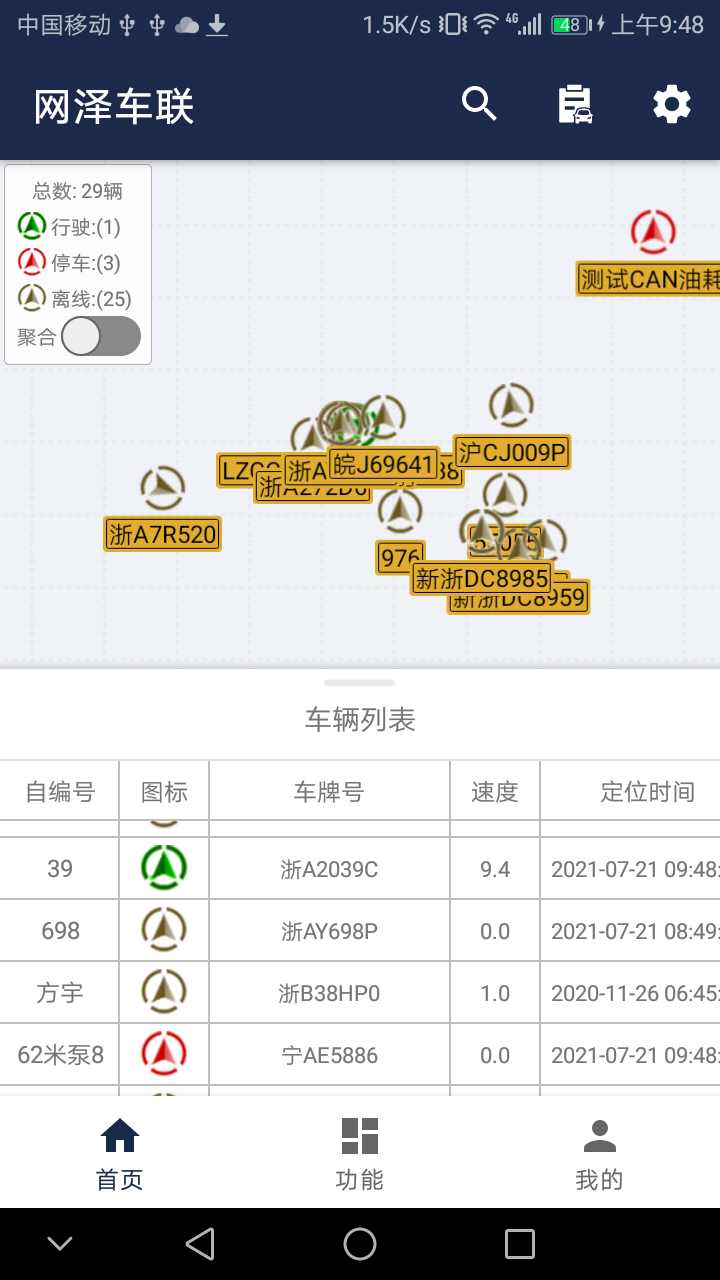Open the 我的 tab
The image size is (720, 1280).
598,1150
